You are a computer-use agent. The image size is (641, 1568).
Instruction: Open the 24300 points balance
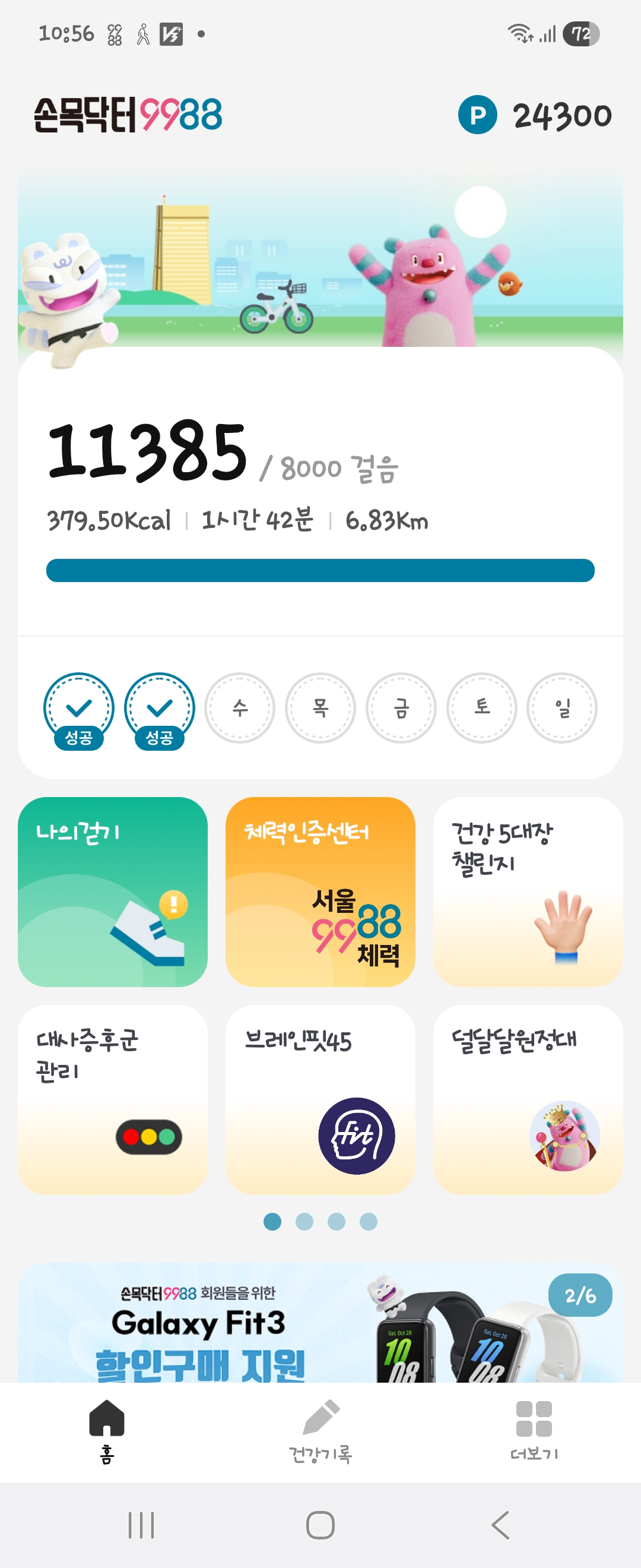[535, 116]
